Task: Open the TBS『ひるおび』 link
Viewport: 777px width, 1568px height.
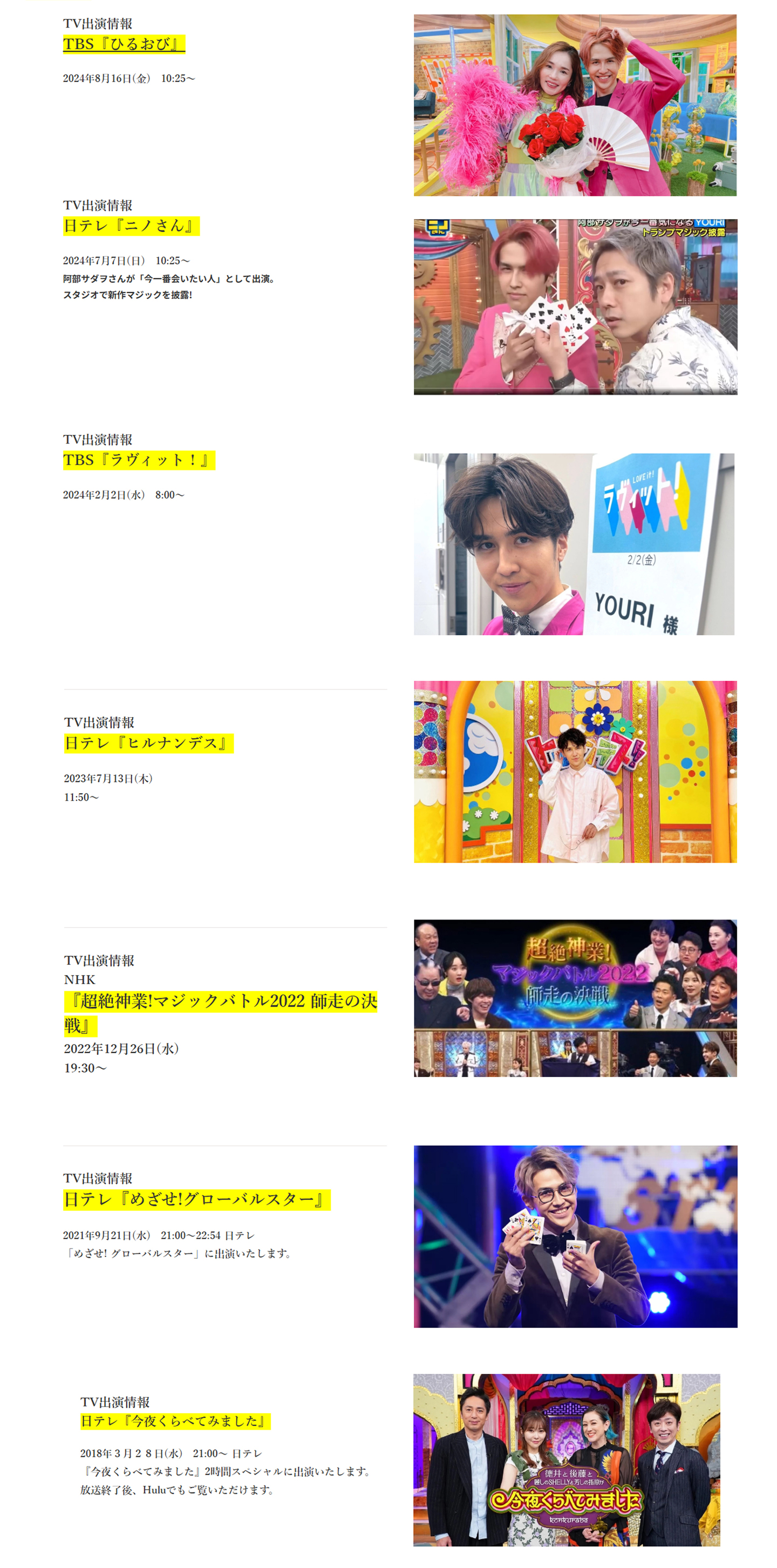Action: [x=124, y=44]
